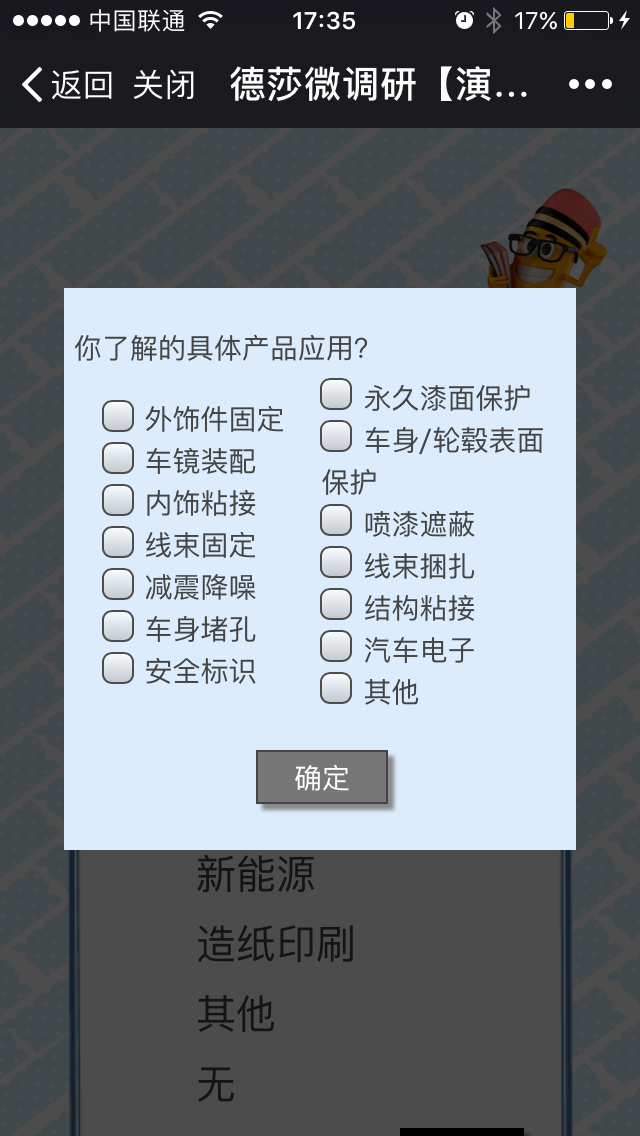
Task: Tap 关闭 to close the webpage
Action: point(163,85)
